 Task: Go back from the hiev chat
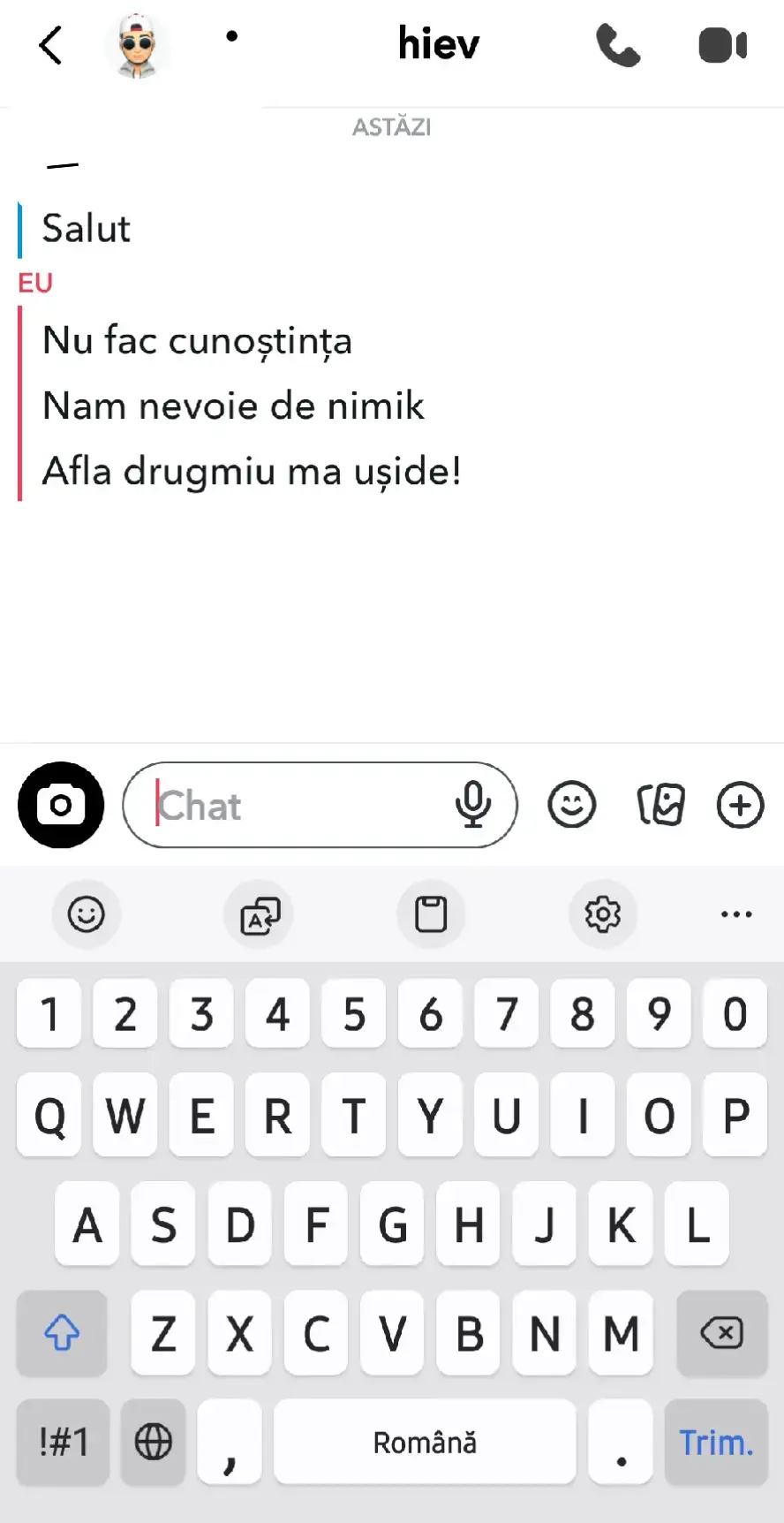click(x=51, y=45)
